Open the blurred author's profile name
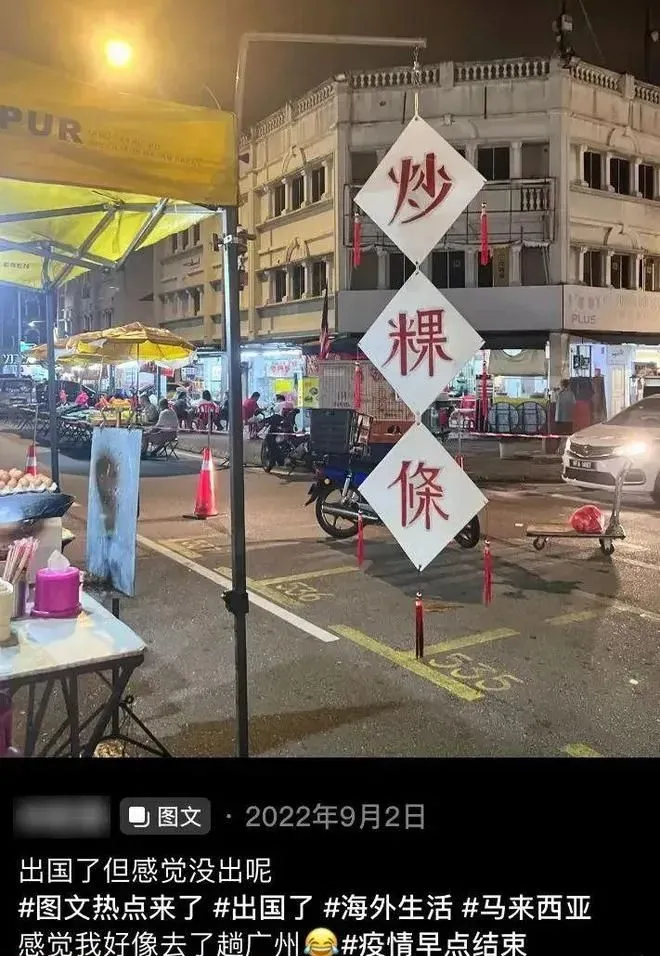660x956 pixels. [62, 816]
